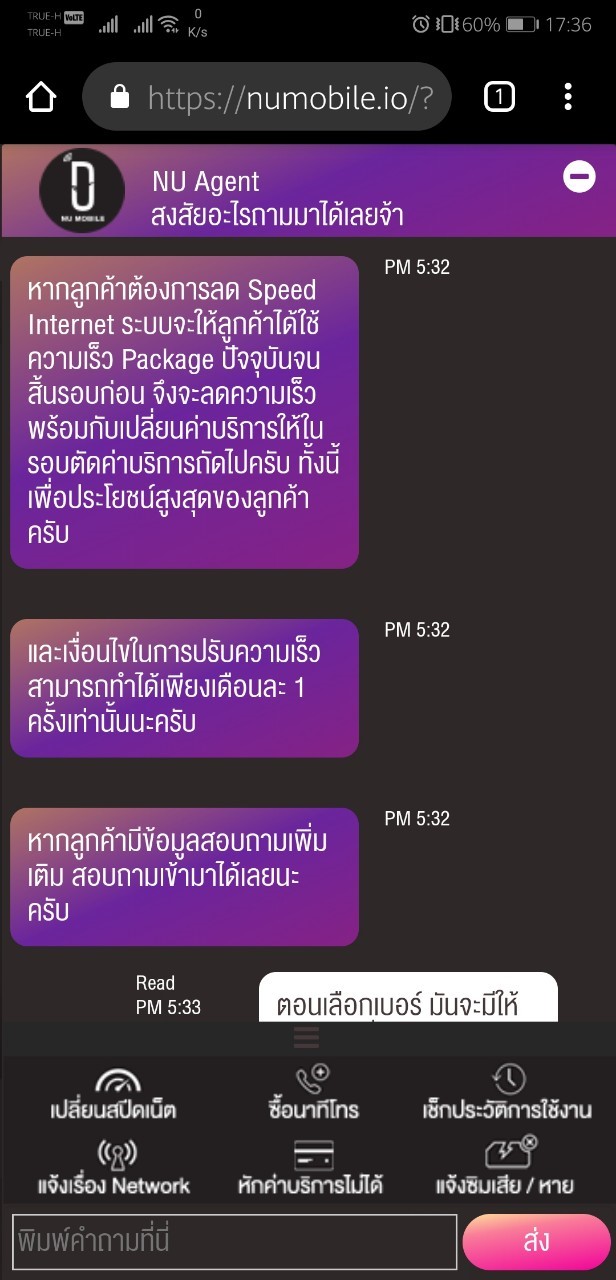Tap the numobile.io address bar

[x=267, y=97]
